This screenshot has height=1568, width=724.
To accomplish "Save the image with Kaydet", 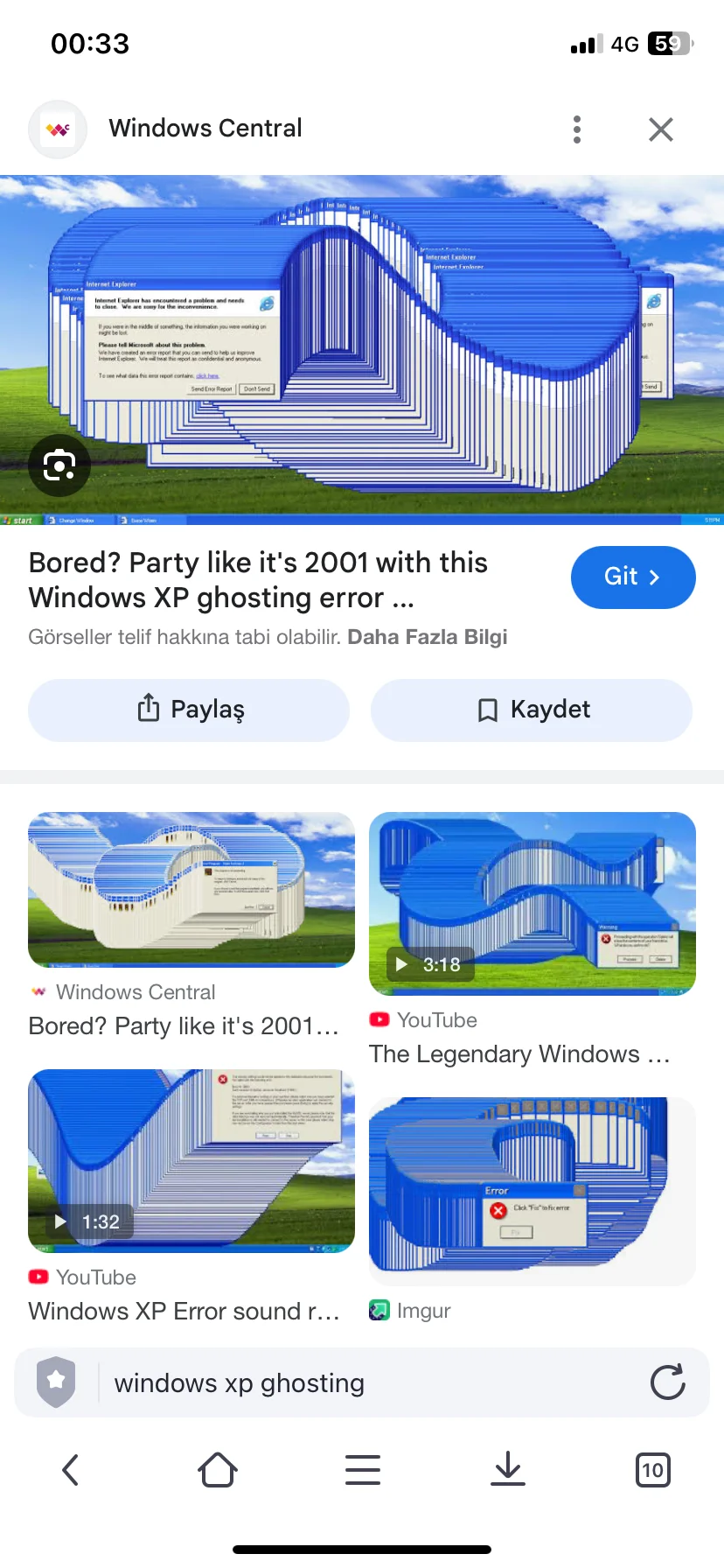I will [x=532, y=710].
